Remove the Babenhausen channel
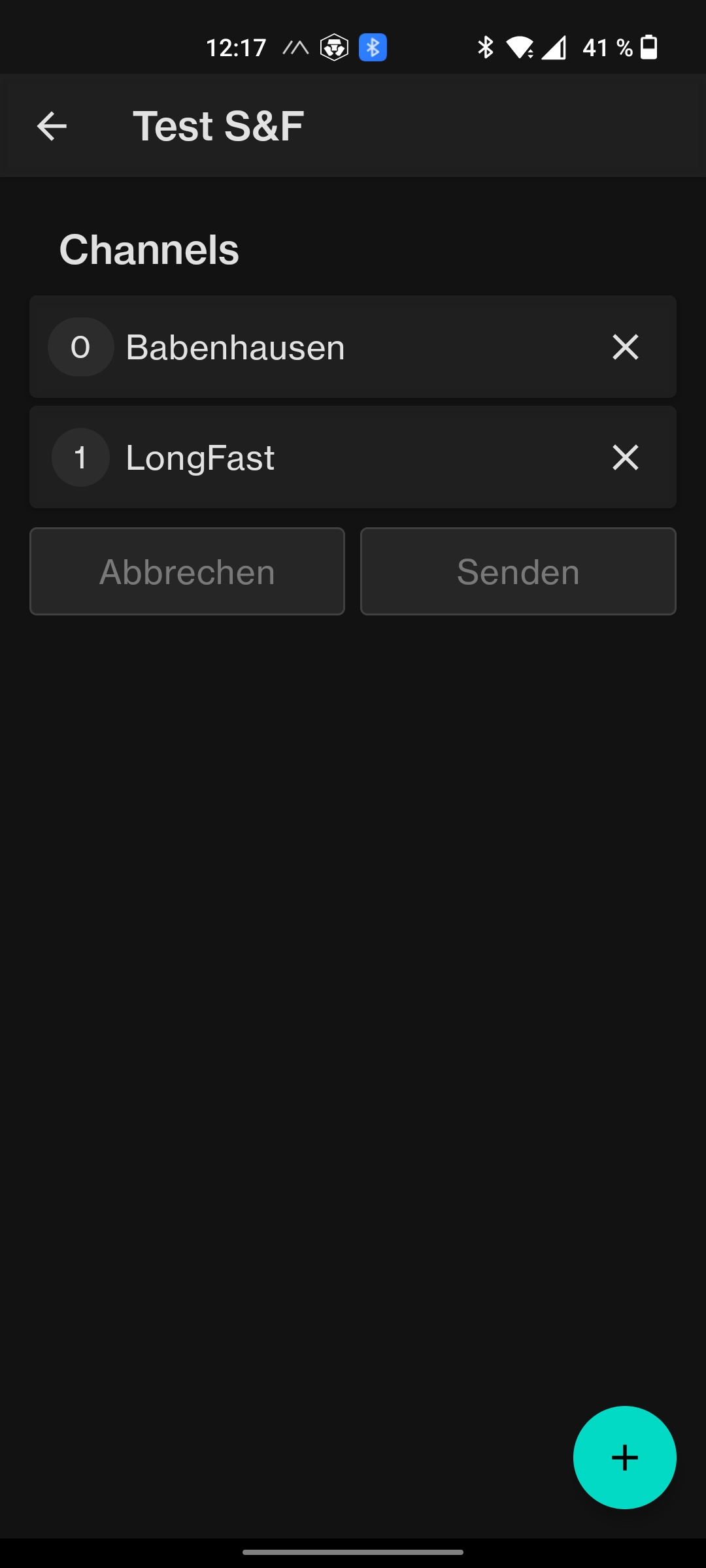This screenshot has width=706, height=1568. (626, 347)
